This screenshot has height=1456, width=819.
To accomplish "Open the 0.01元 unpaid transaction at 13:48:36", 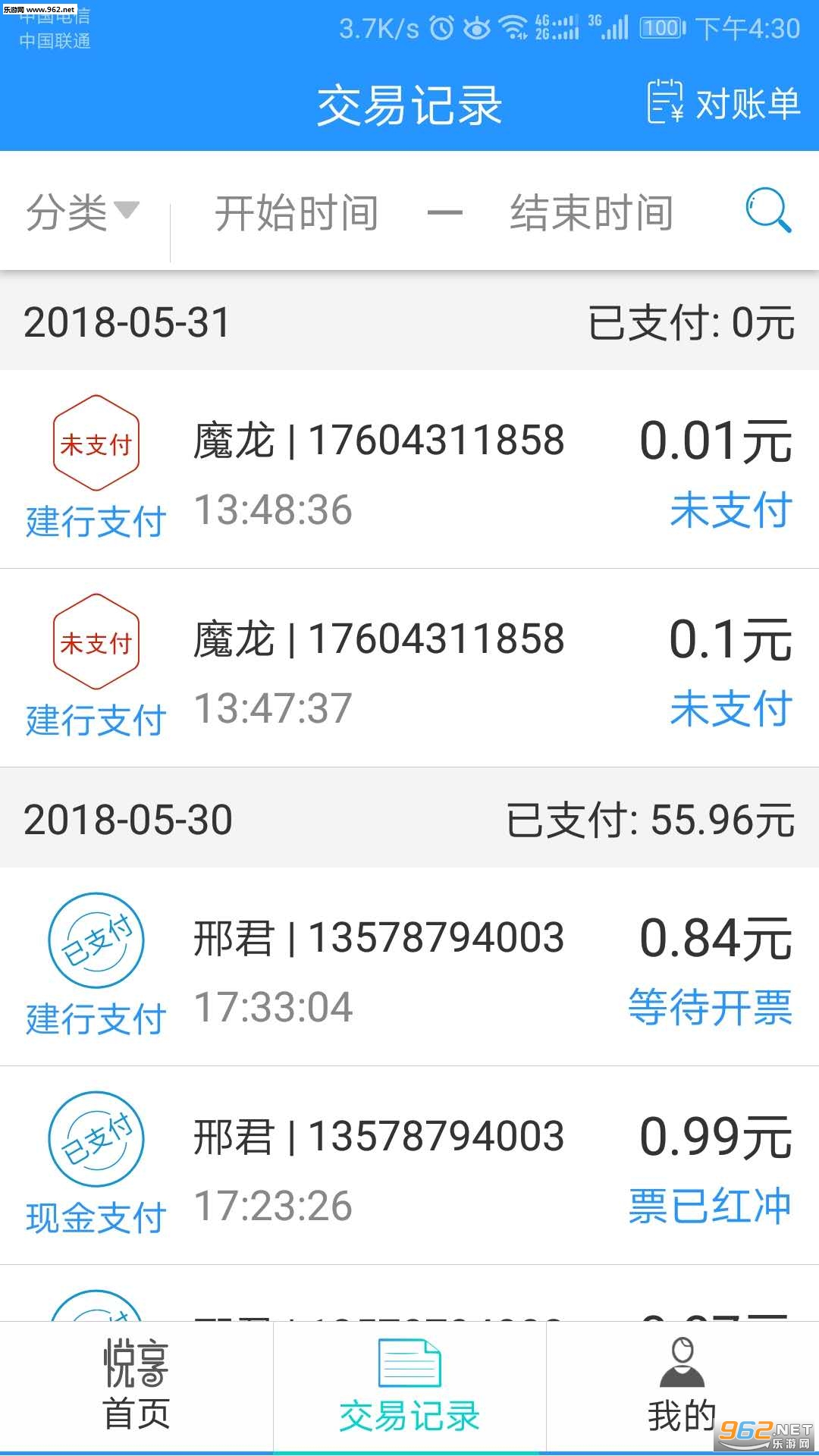I will pyautogui.click(x=409, y=469).
